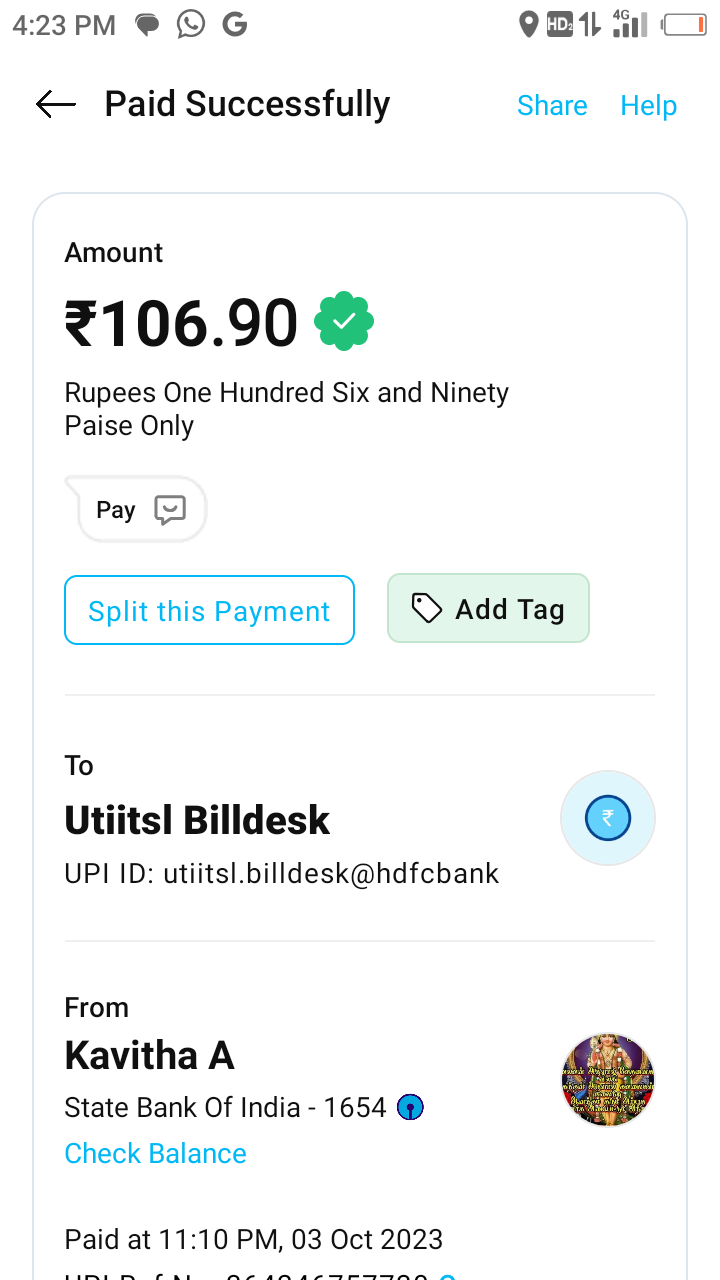Viewport: 720px width, 1280px height.
Task: Open Utiitsl Billdesk rupee profile icon
Action: point(607,819)
